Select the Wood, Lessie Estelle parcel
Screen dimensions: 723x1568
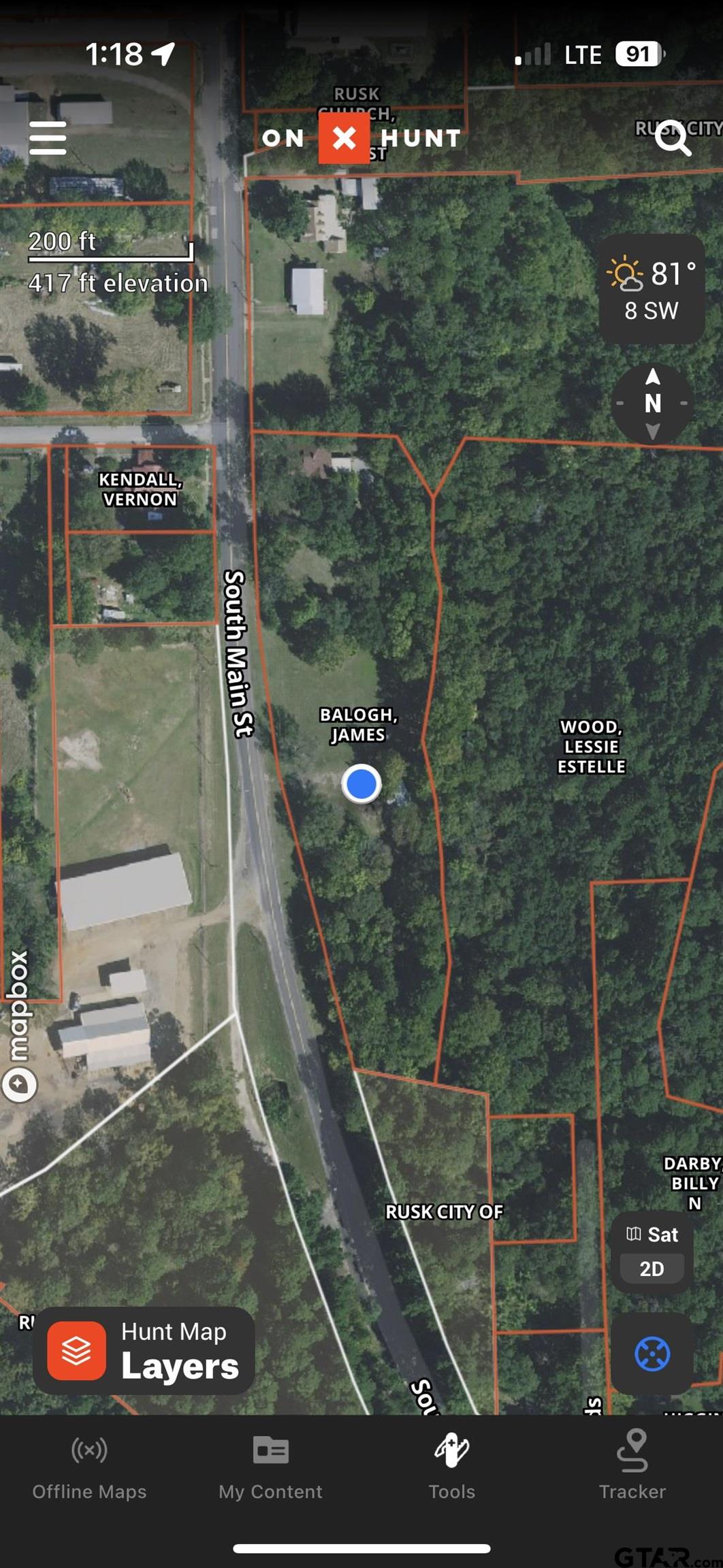pos(590,747)
